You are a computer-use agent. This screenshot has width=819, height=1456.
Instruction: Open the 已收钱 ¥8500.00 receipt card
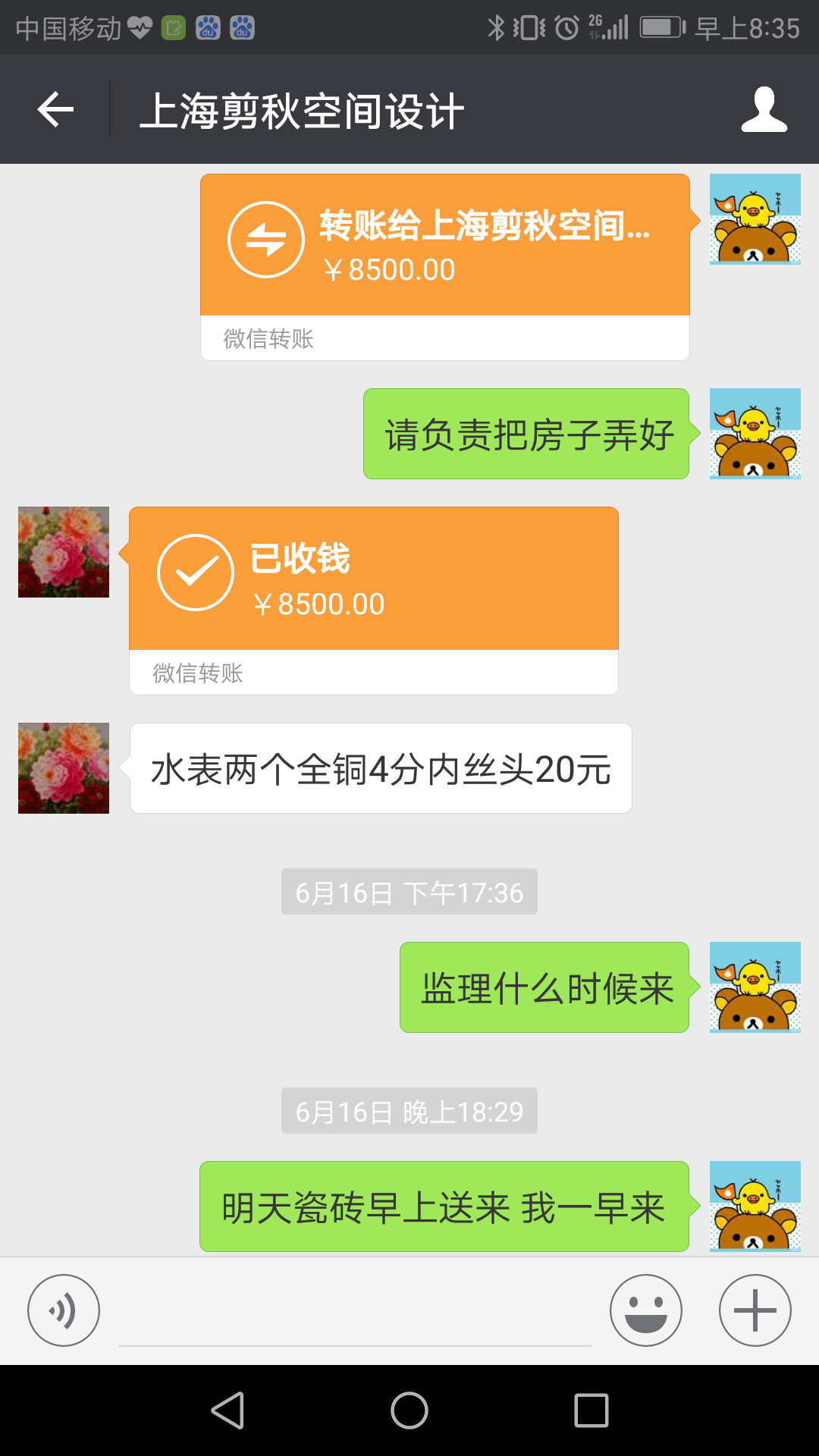373,580
